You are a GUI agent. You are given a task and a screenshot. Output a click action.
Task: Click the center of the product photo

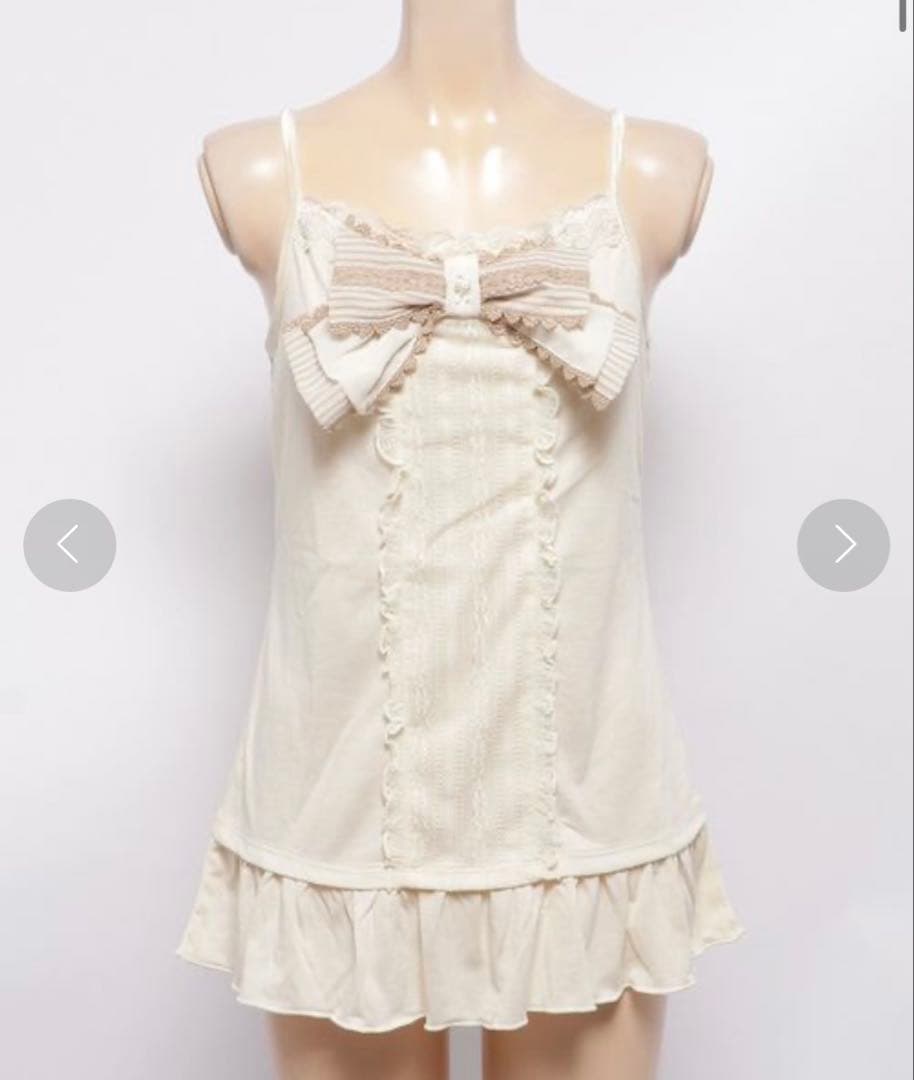pyautogui.click(x=457, y=540)
